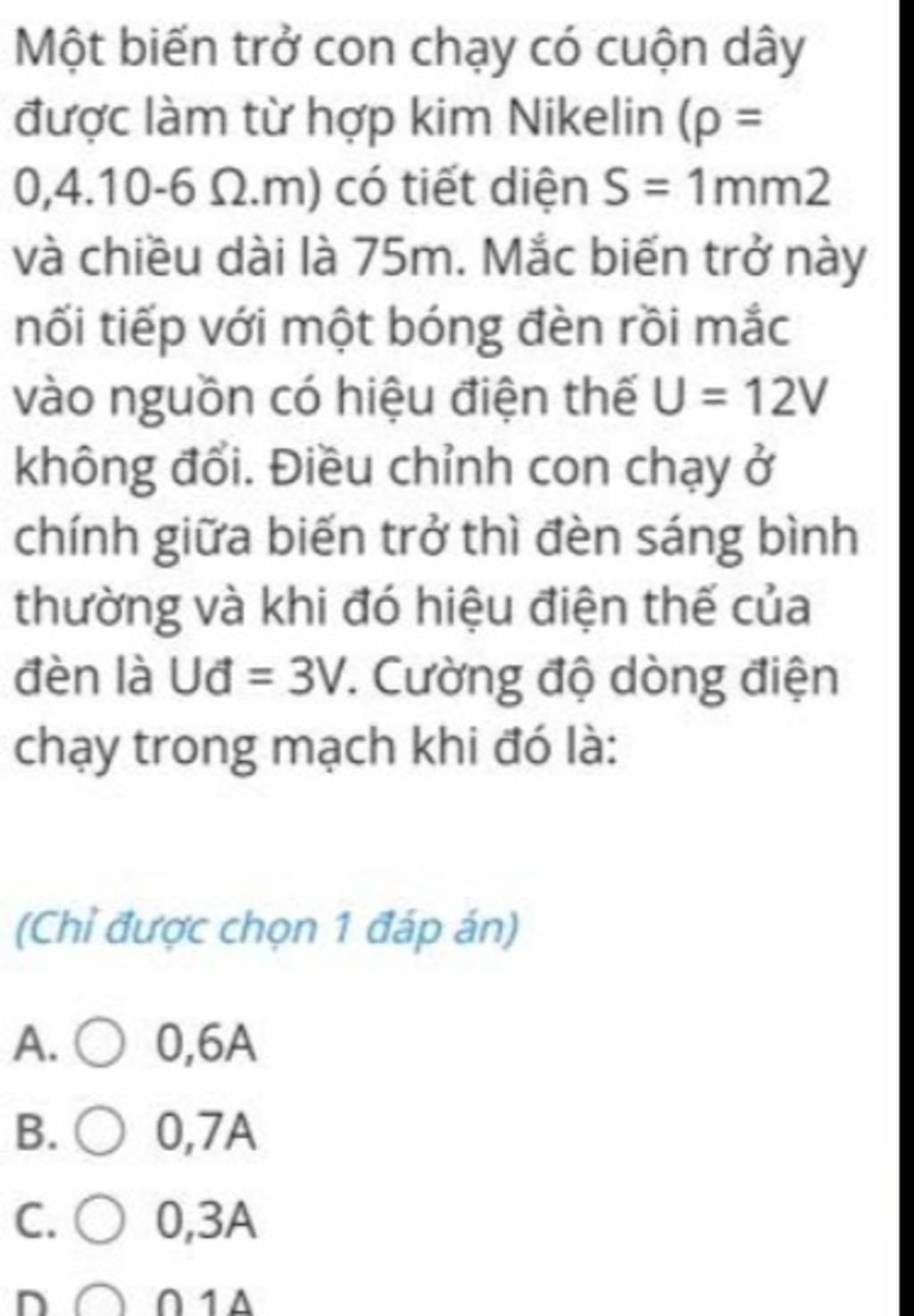This screenshot has height=1316, width=914.
Task: Mark option D: 0,1A
Action: [x=100, y=1306]
